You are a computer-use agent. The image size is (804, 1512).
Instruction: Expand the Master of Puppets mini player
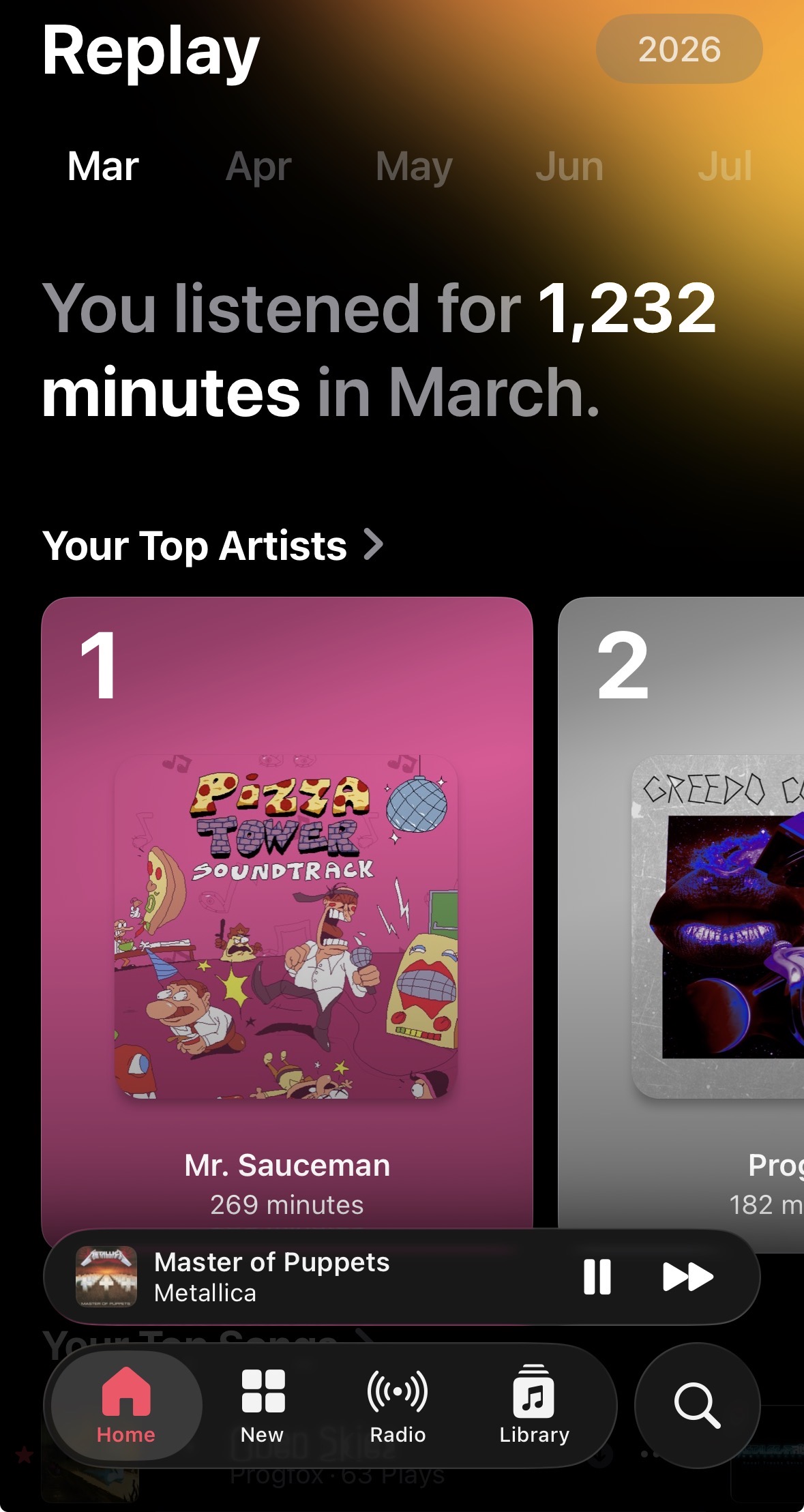pos(314,1277)
